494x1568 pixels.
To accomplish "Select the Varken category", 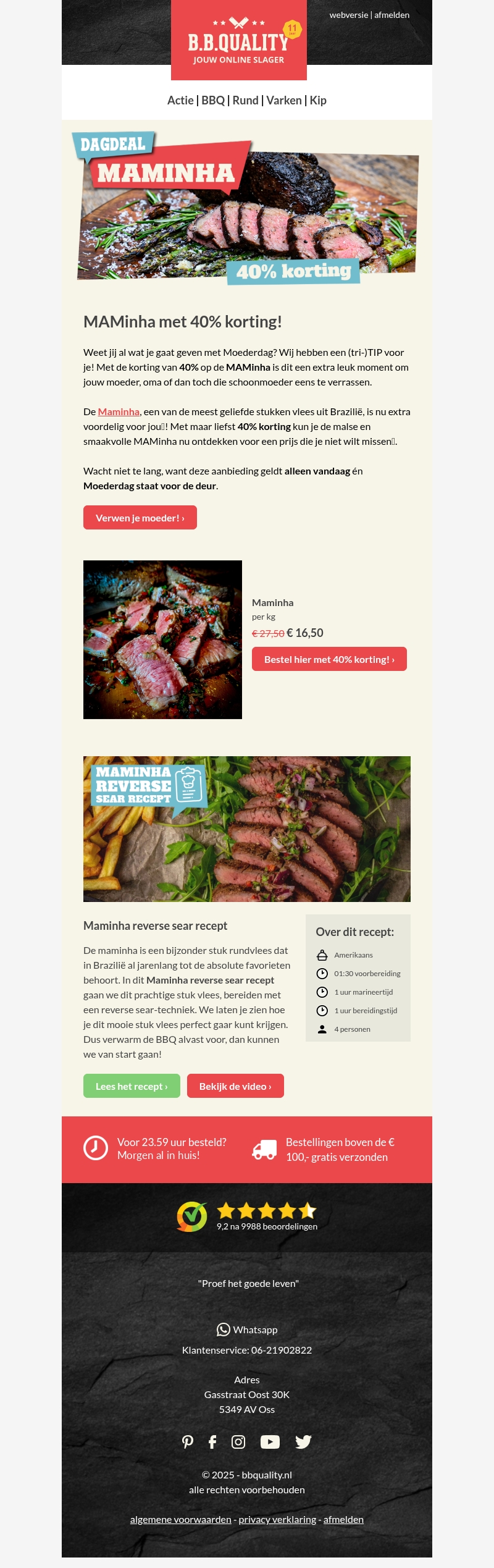I will click(284, 100).
